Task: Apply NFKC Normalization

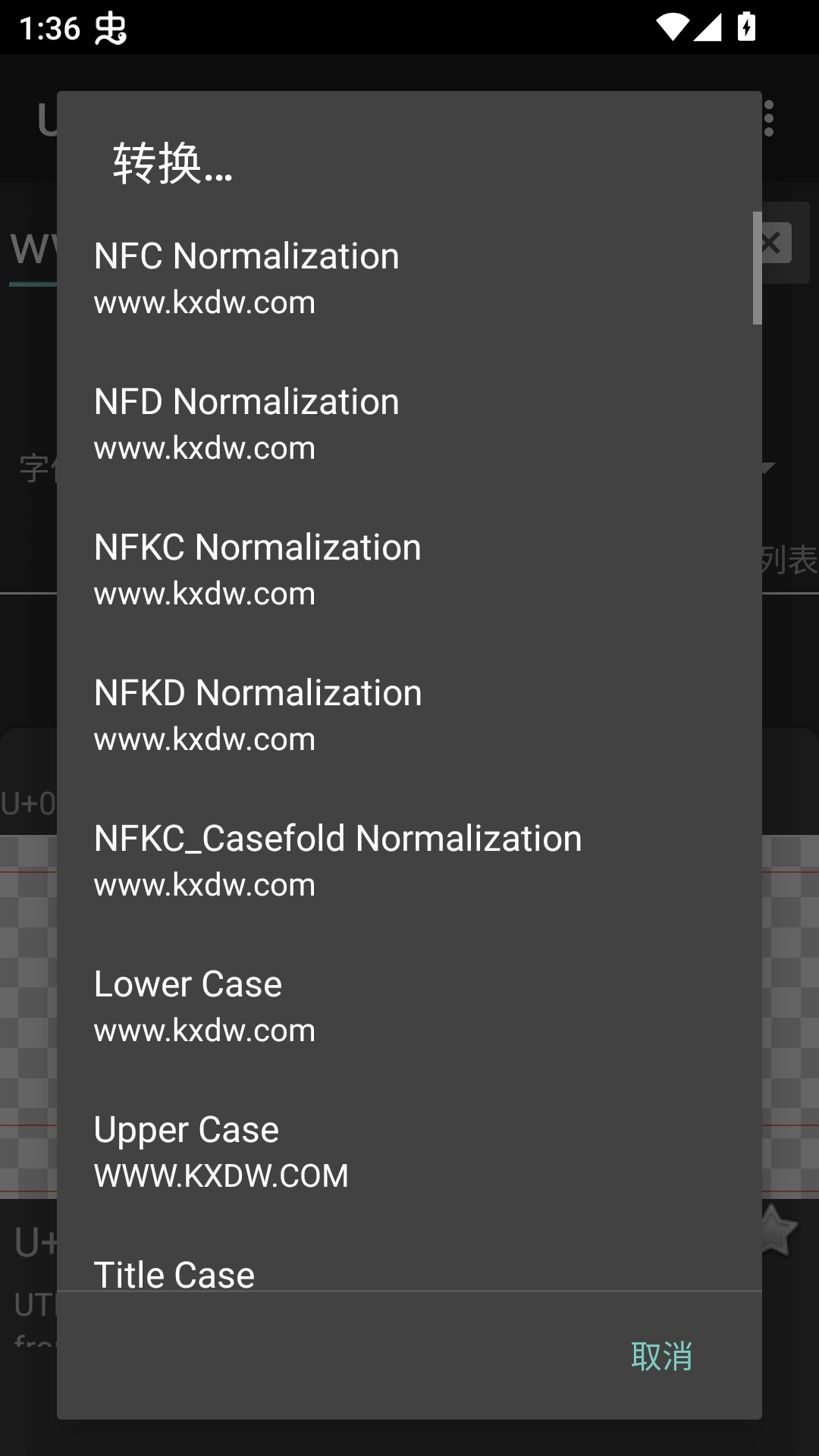Action: pos(409,570)
